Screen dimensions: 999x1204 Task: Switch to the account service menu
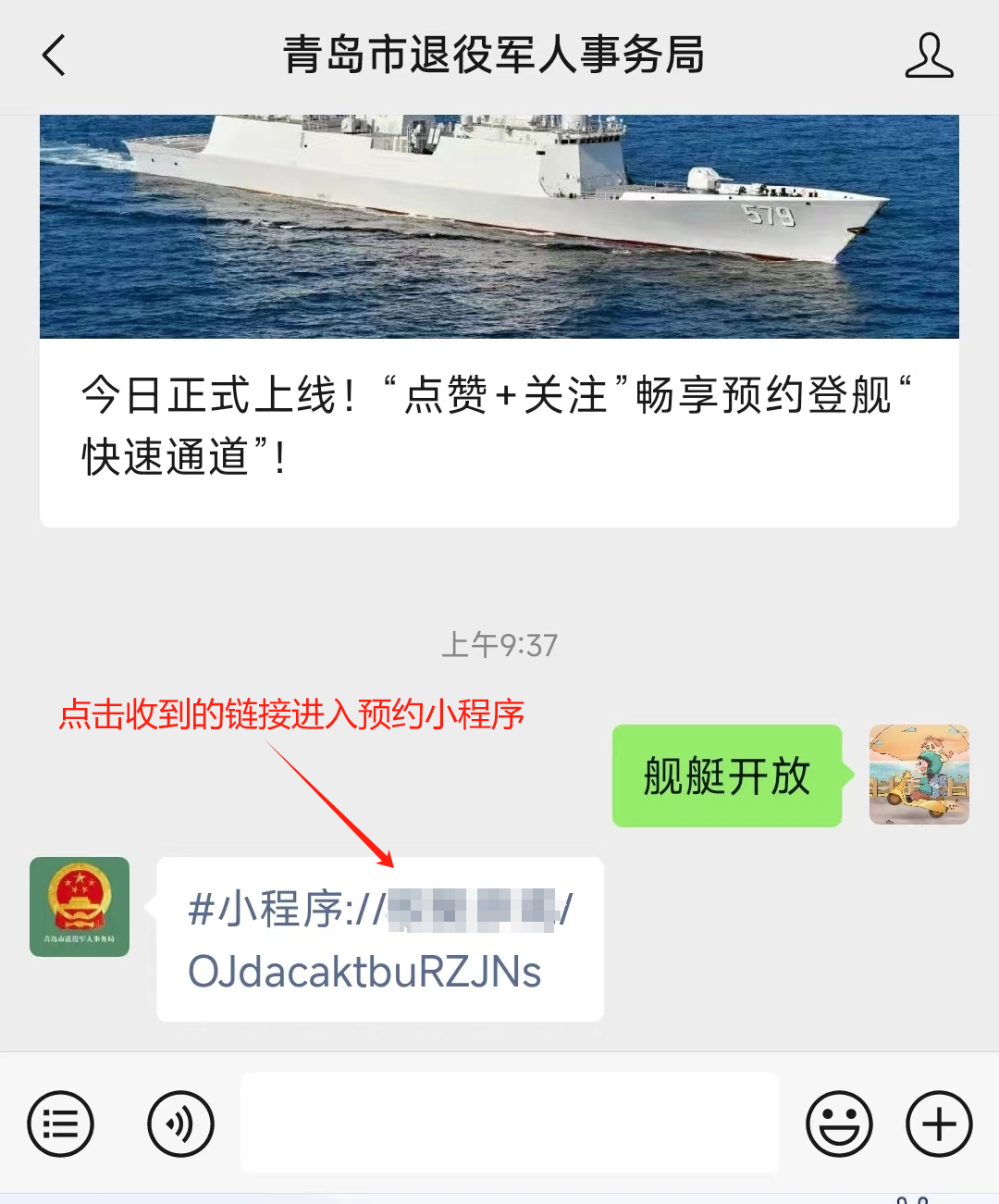[x=61, y=1124]
